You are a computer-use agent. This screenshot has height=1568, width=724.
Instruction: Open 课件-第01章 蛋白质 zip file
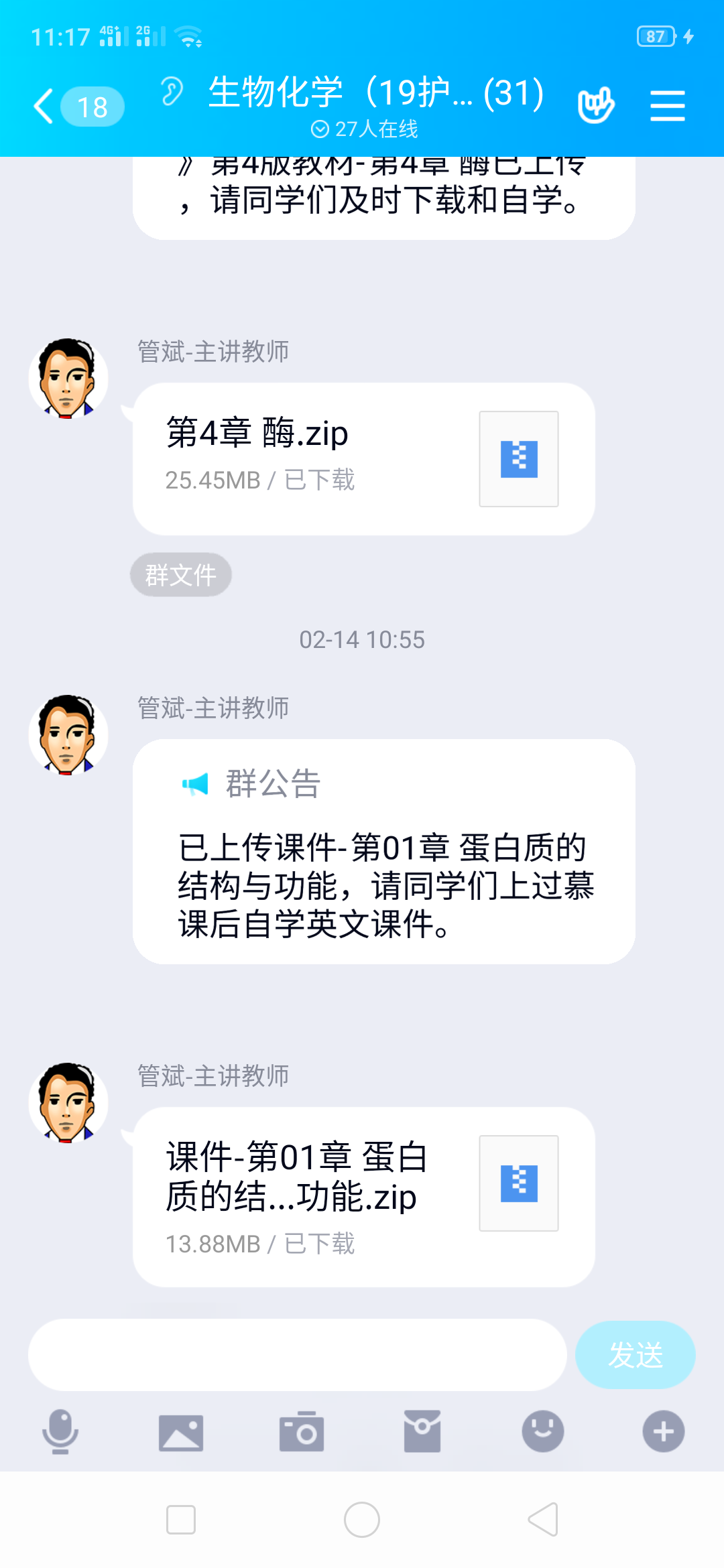coord(363,1196)
